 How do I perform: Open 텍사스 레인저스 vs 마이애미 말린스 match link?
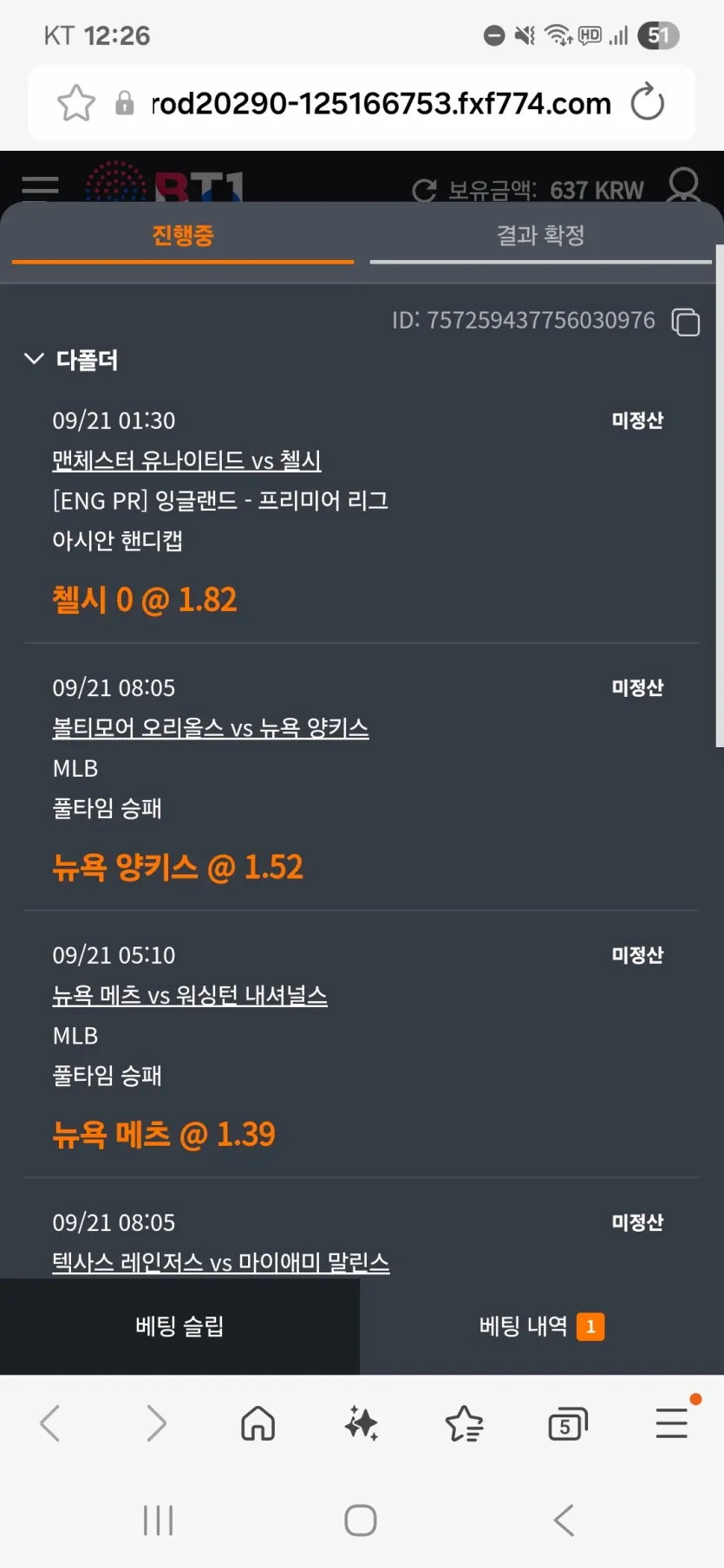click(221, 1262)
